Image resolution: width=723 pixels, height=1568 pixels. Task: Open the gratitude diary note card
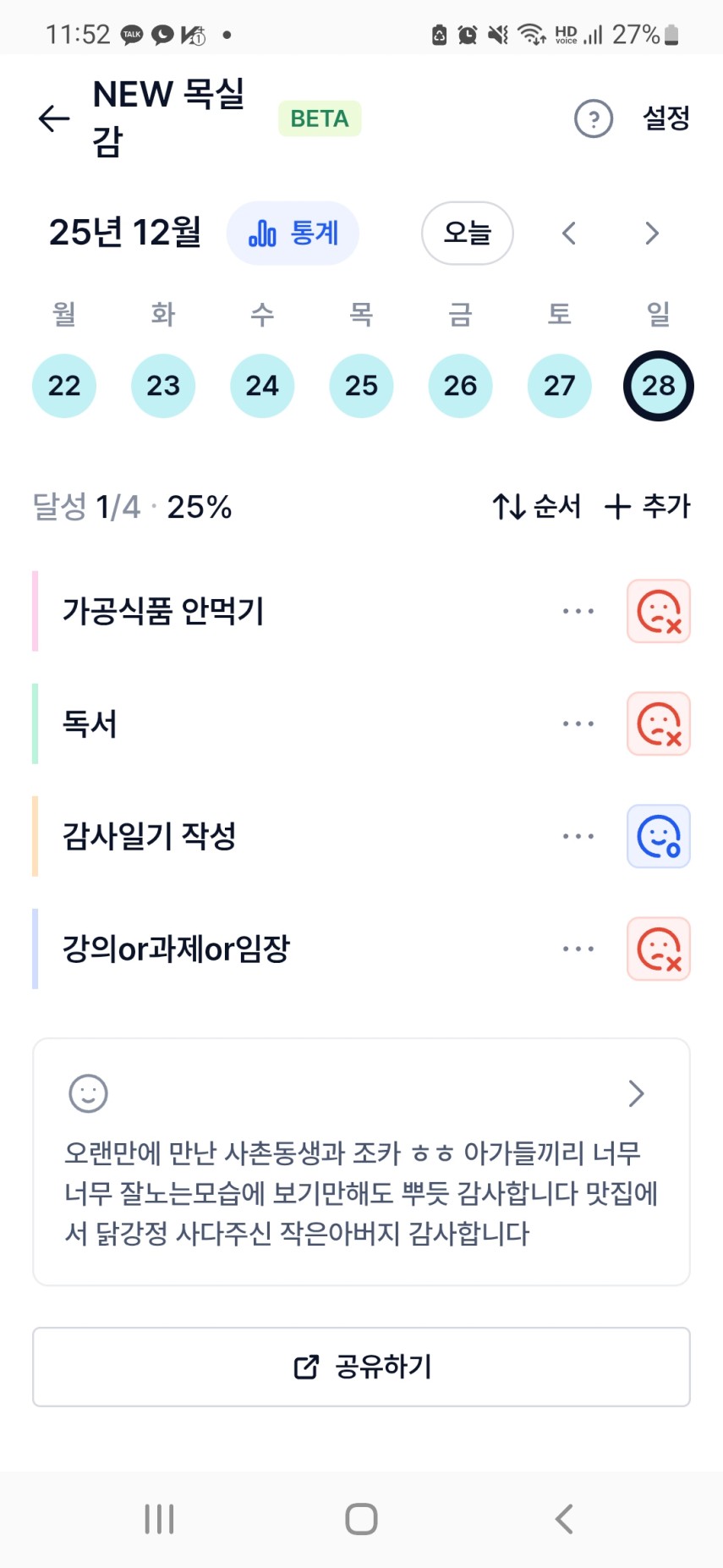361,1161
